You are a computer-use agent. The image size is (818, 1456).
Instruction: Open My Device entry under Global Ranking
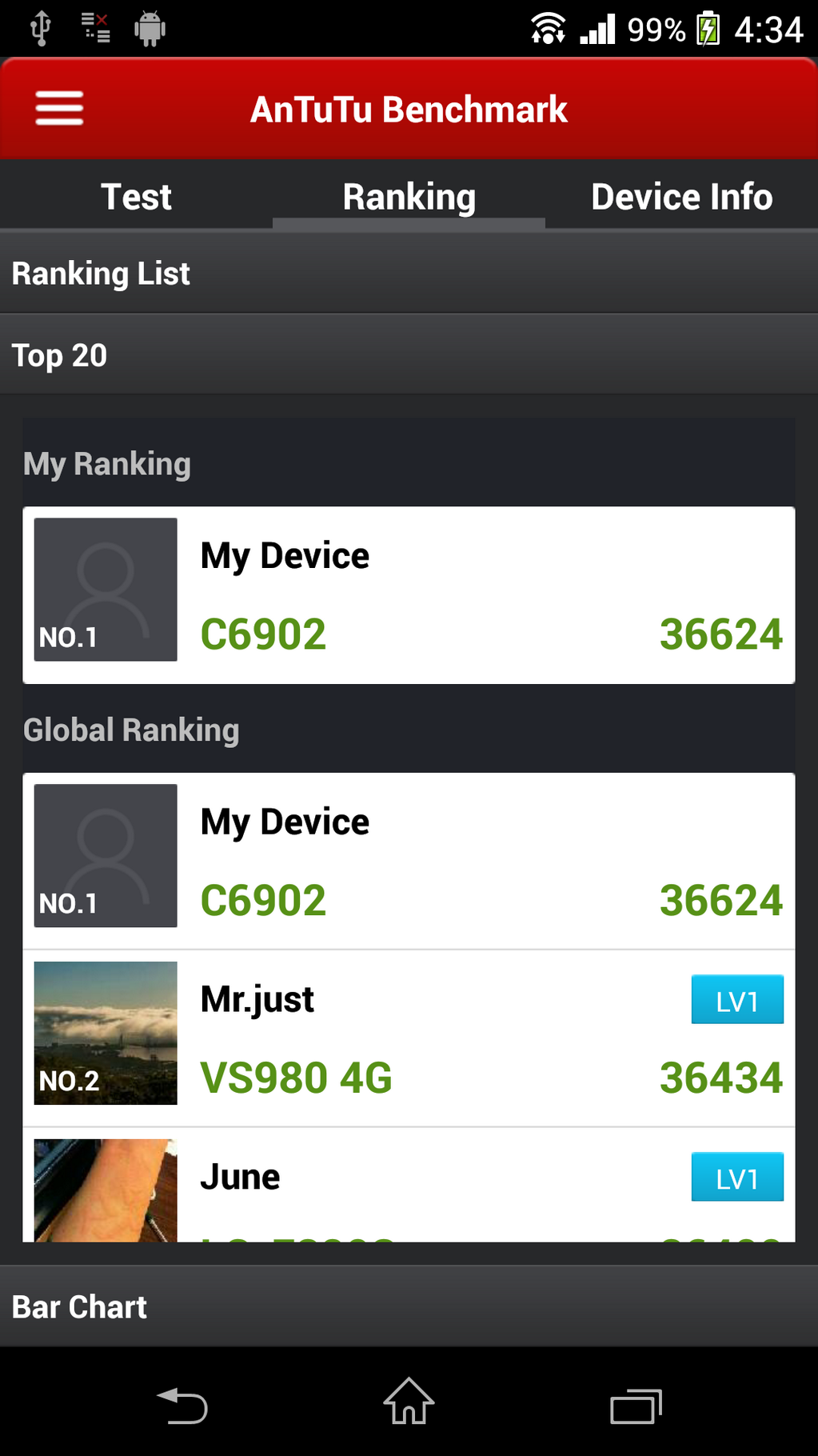pos(409,861)
